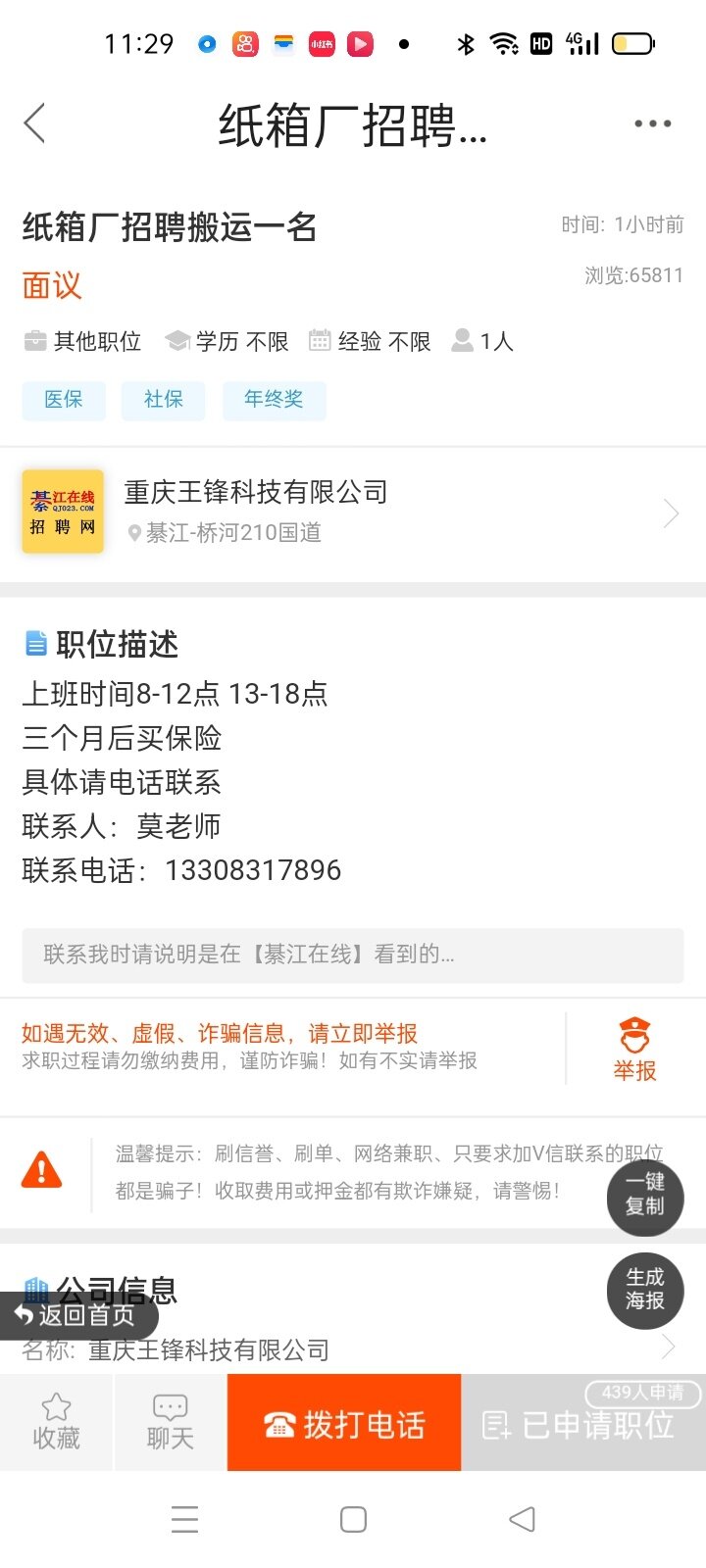Viewport: 706px width, 1568px height.
Task: Open the system recent apps menu
Action: coord(184,1519)
